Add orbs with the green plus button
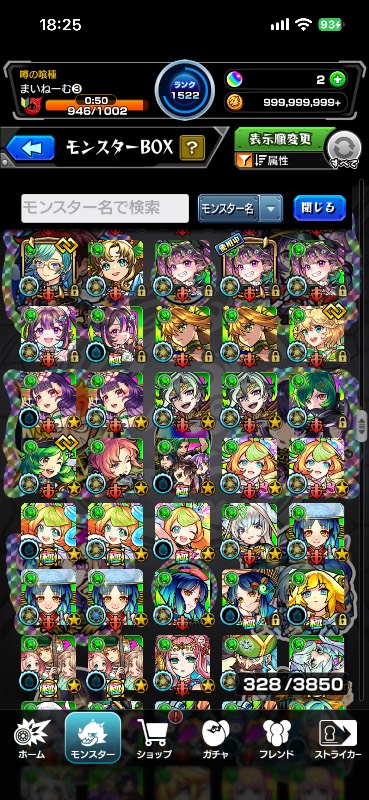Image resolution: width=369 pixels, height=800 pixels. tap(337, 79)
